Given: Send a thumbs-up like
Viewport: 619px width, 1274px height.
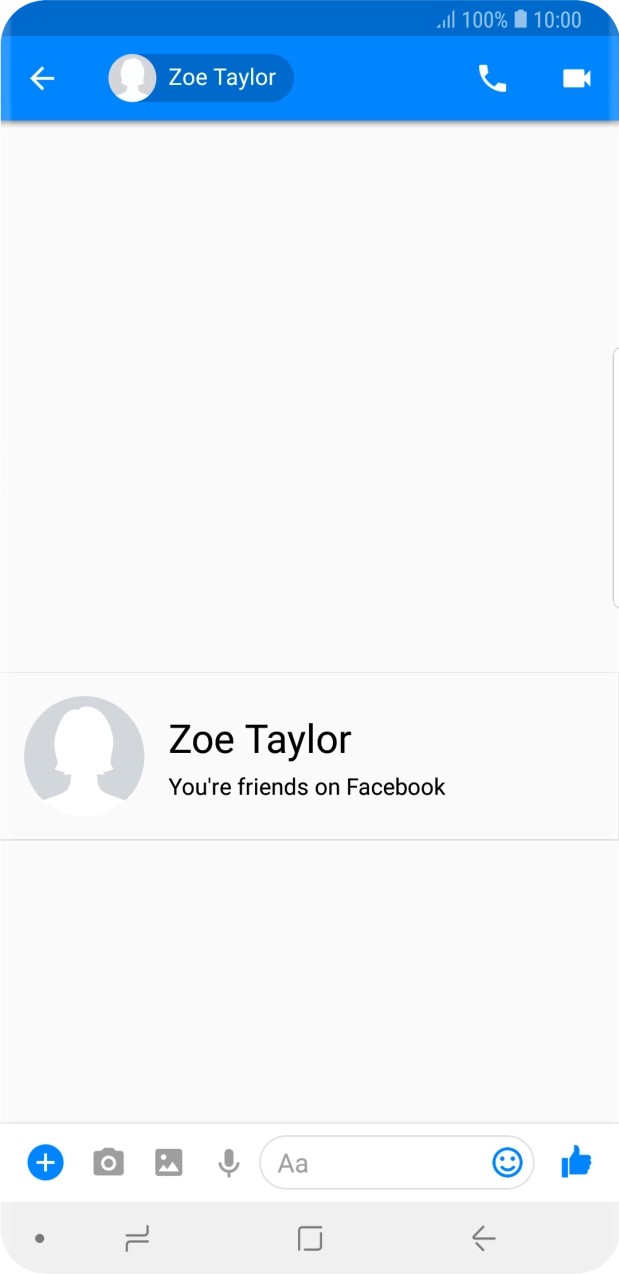Looking at the screenshot, I should pyautogui.click(x=576, y=1161).
